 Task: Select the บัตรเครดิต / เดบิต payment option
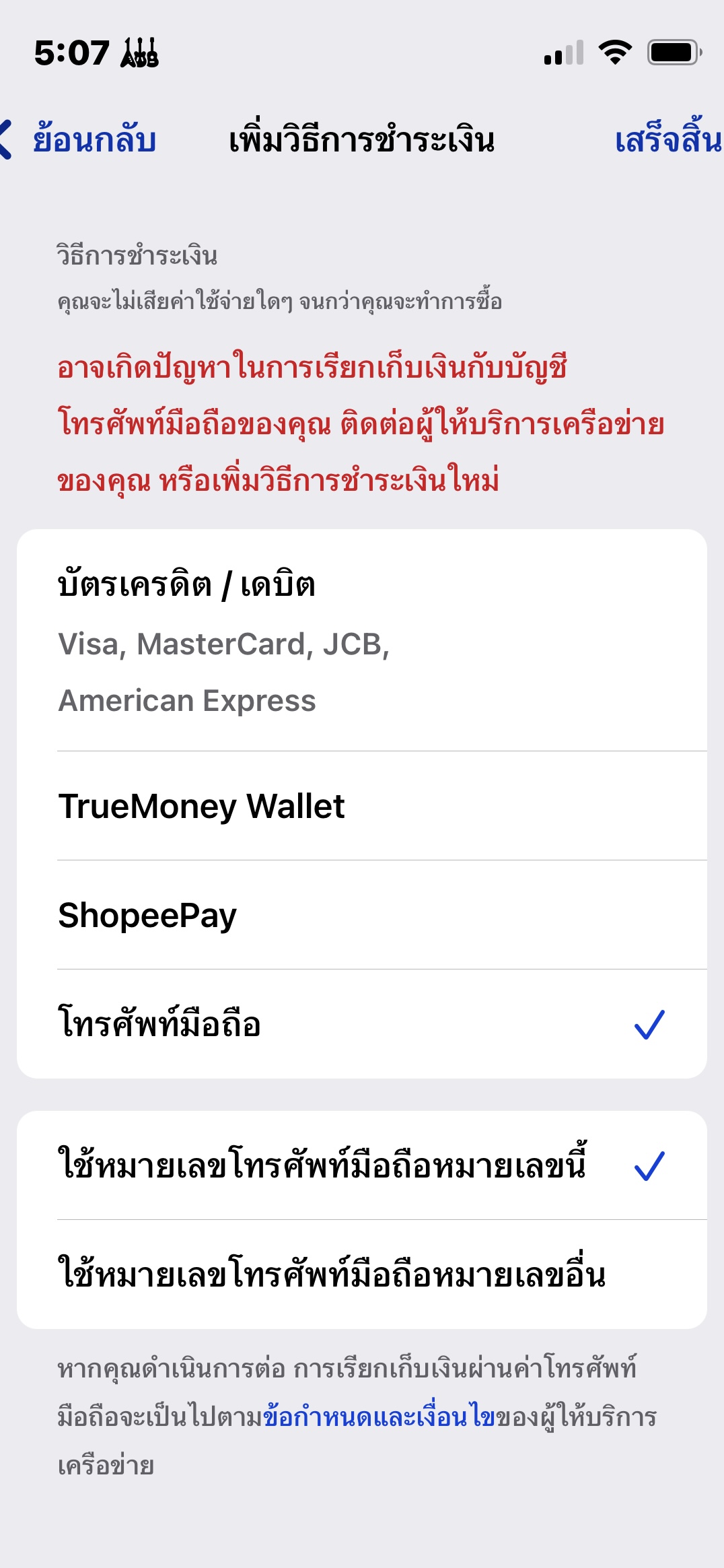tap(362, 641)
